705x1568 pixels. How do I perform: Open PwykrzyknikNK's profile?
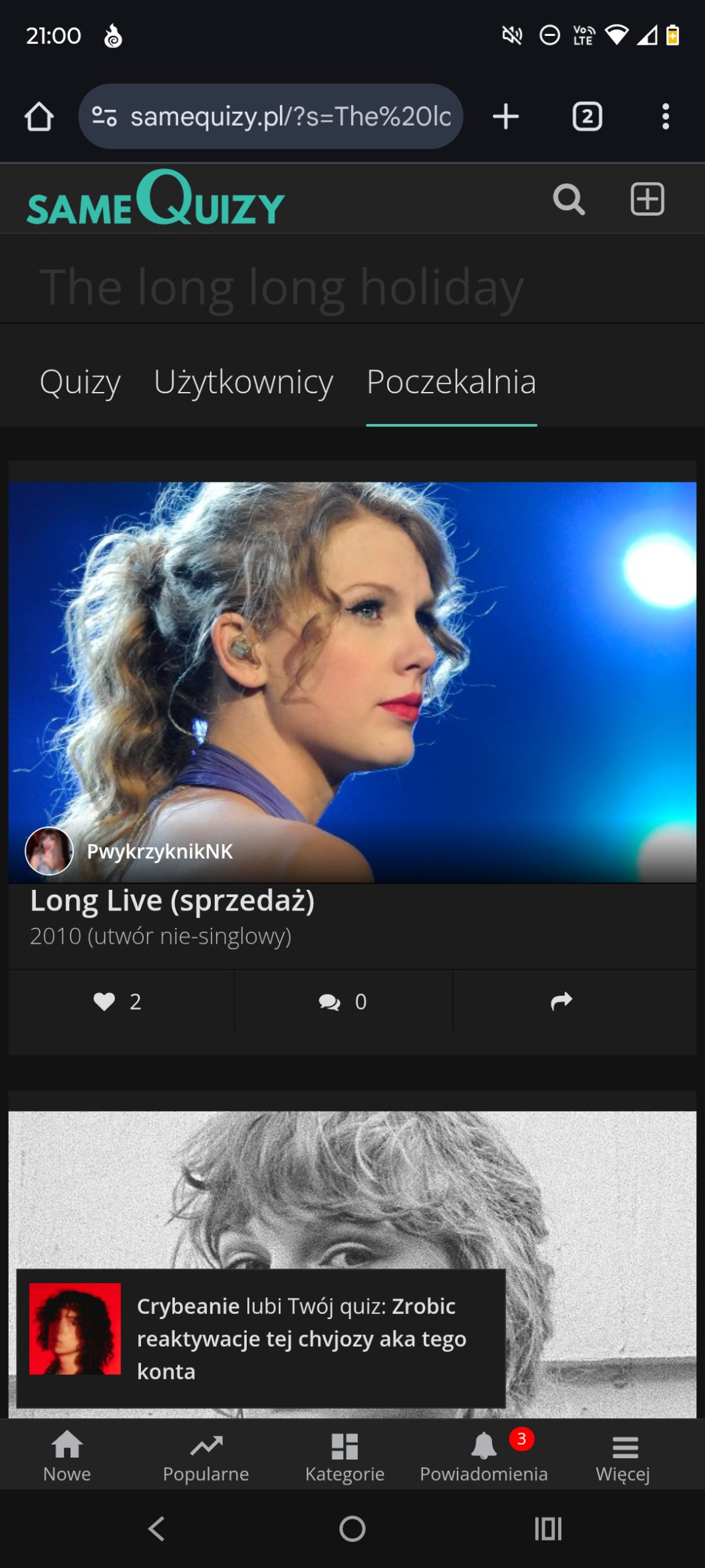(x=160, y=851)
